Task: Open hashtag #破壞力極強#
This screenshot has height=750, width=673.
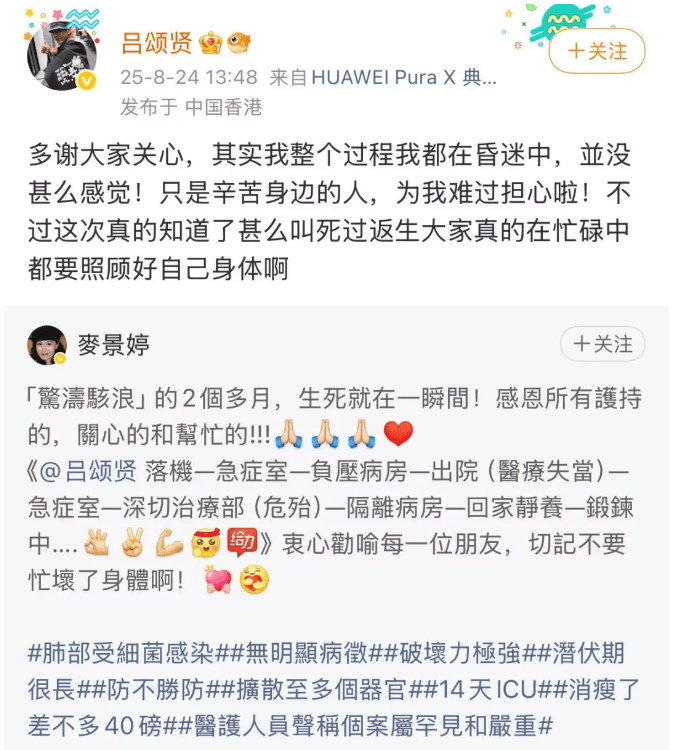Action: (x=459, y=654)
